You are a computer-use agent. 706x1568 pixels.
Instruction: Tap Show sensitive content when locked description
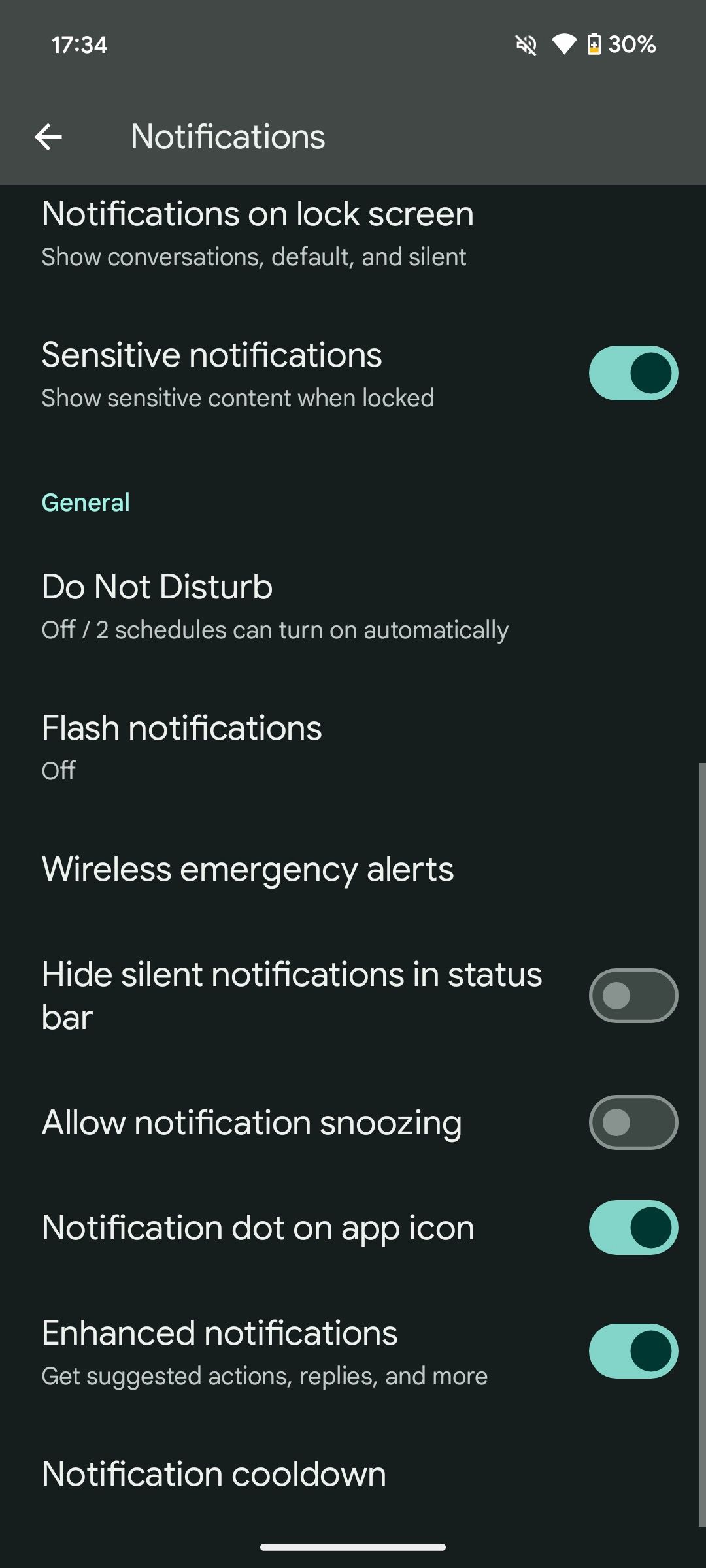tap(237, 397)
